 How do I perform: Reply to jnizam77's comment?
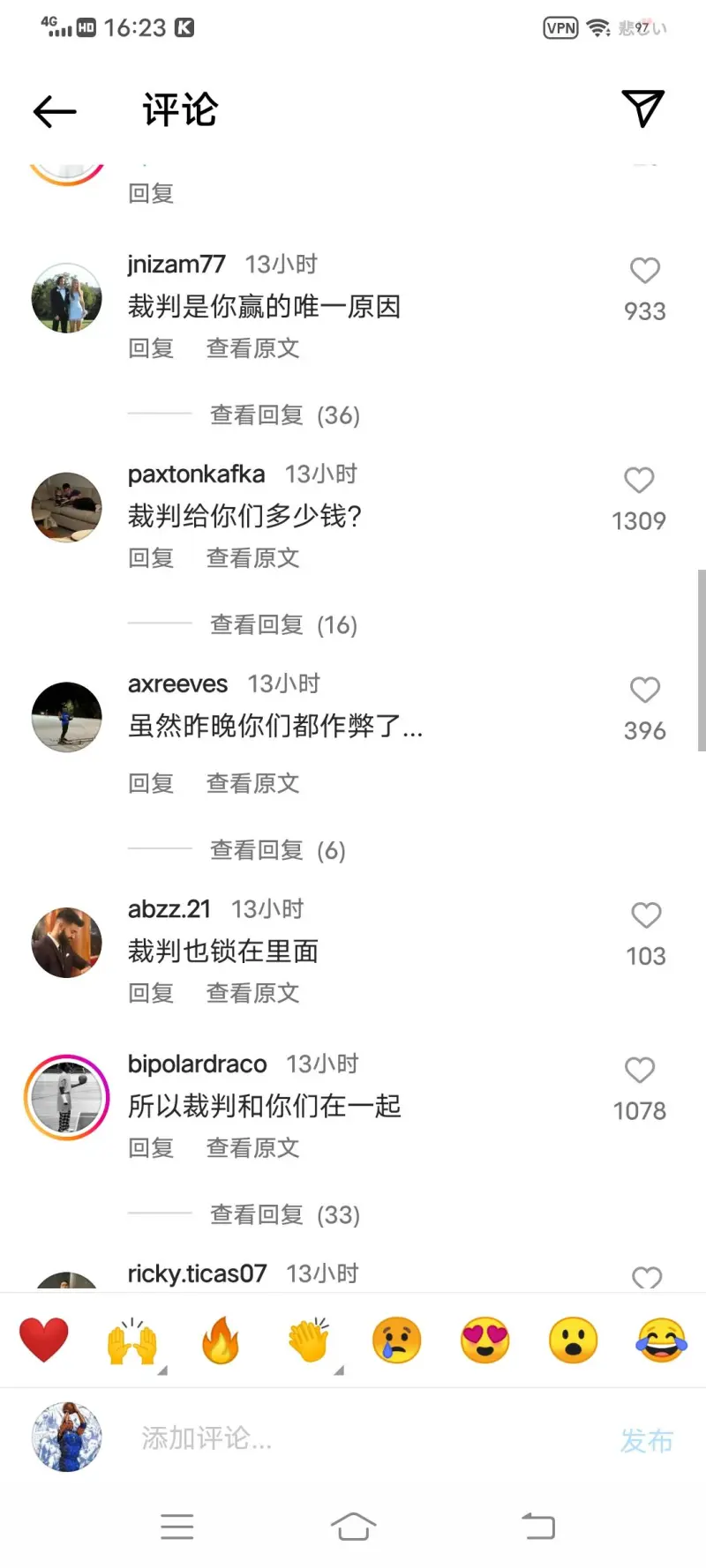pos(151,348)
